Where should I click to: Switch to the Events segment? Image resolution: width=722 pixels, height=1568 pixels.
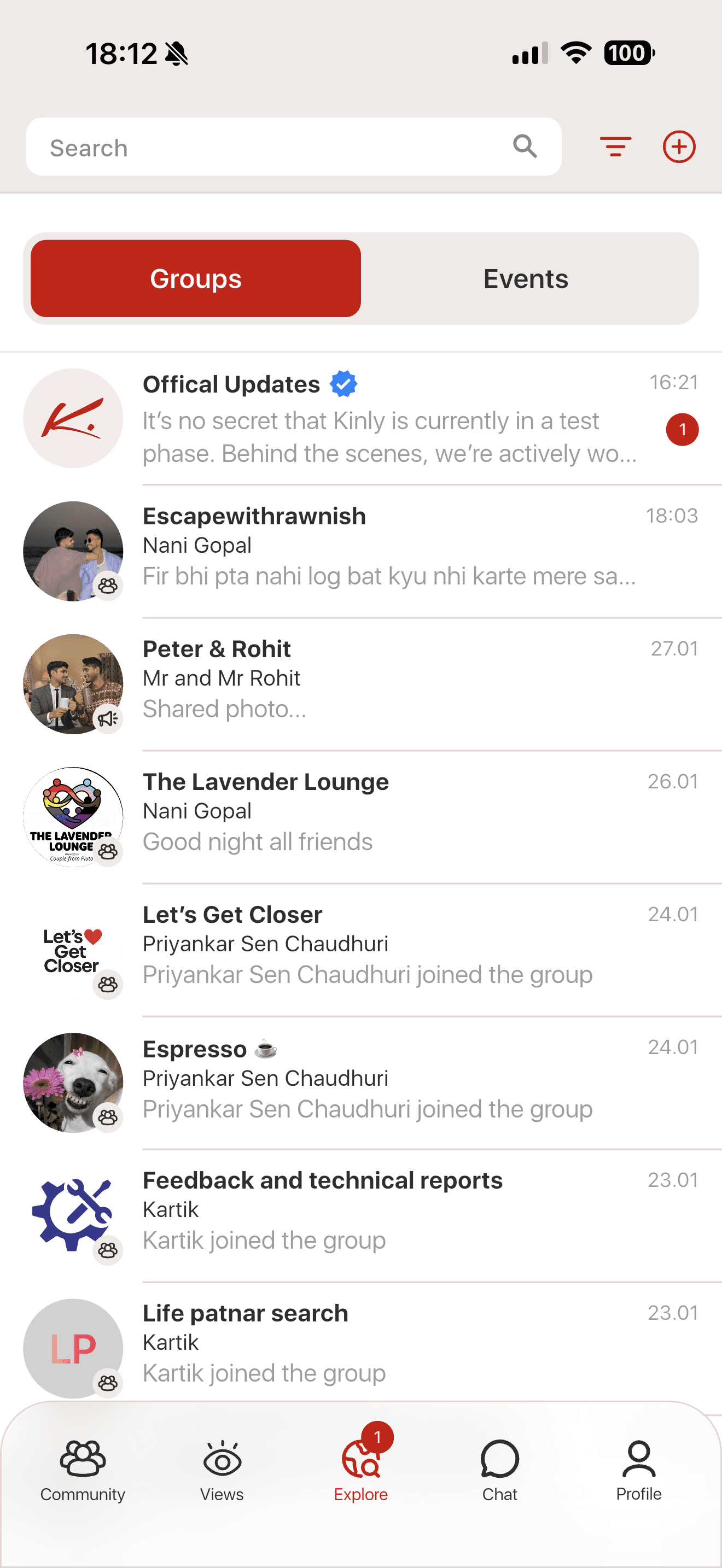(526, 279)
